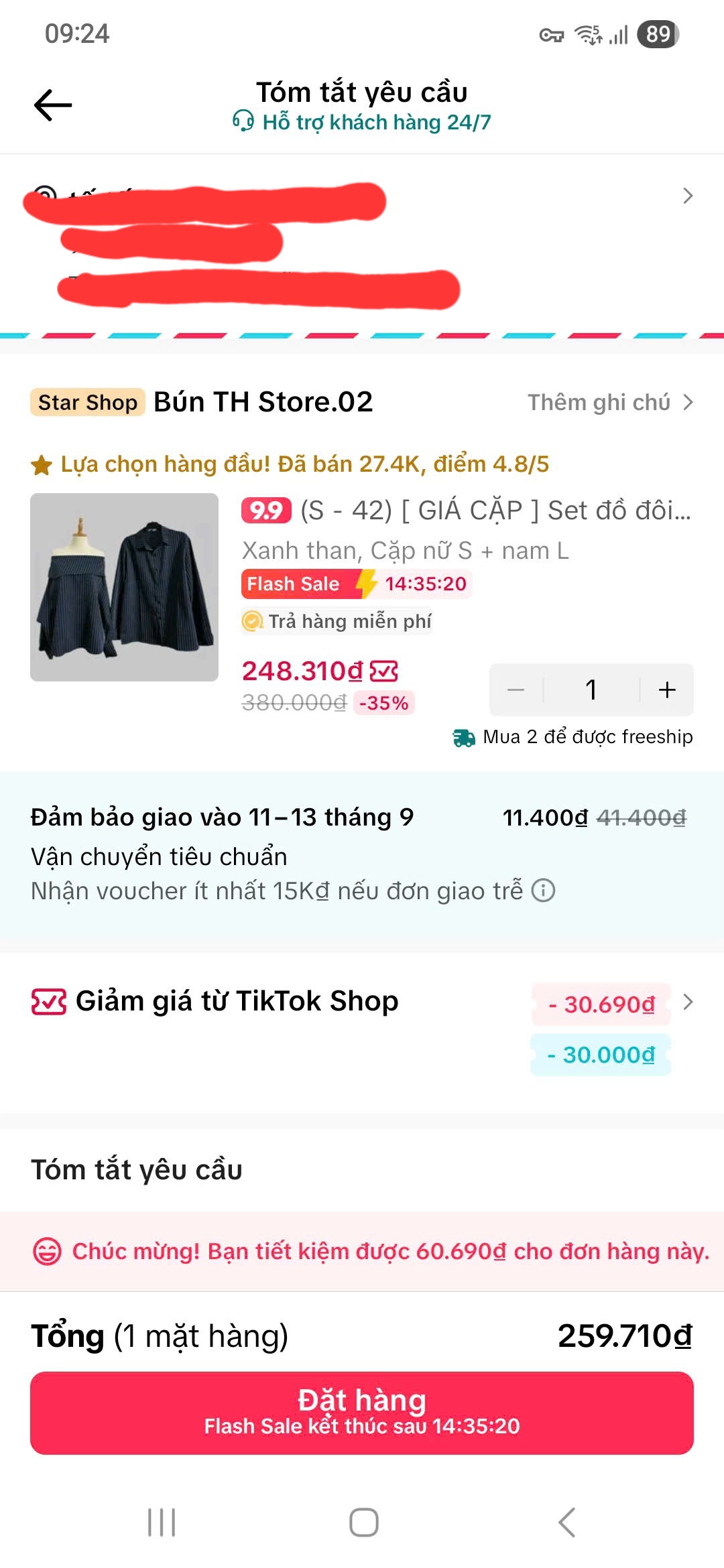Screen dimensions: 724x1568
Task: View the couple outfit product thumbnail
Action: pyautogui.click(x=124, y=588)
